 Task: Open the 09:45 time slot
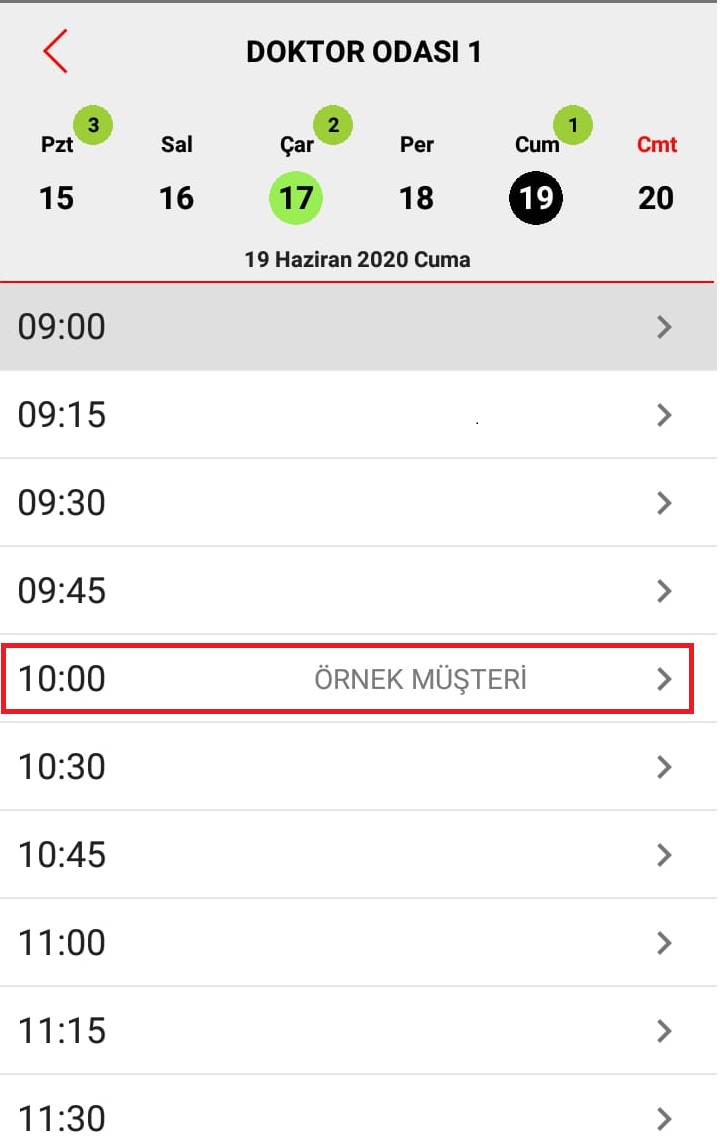[x=358, y=591]
